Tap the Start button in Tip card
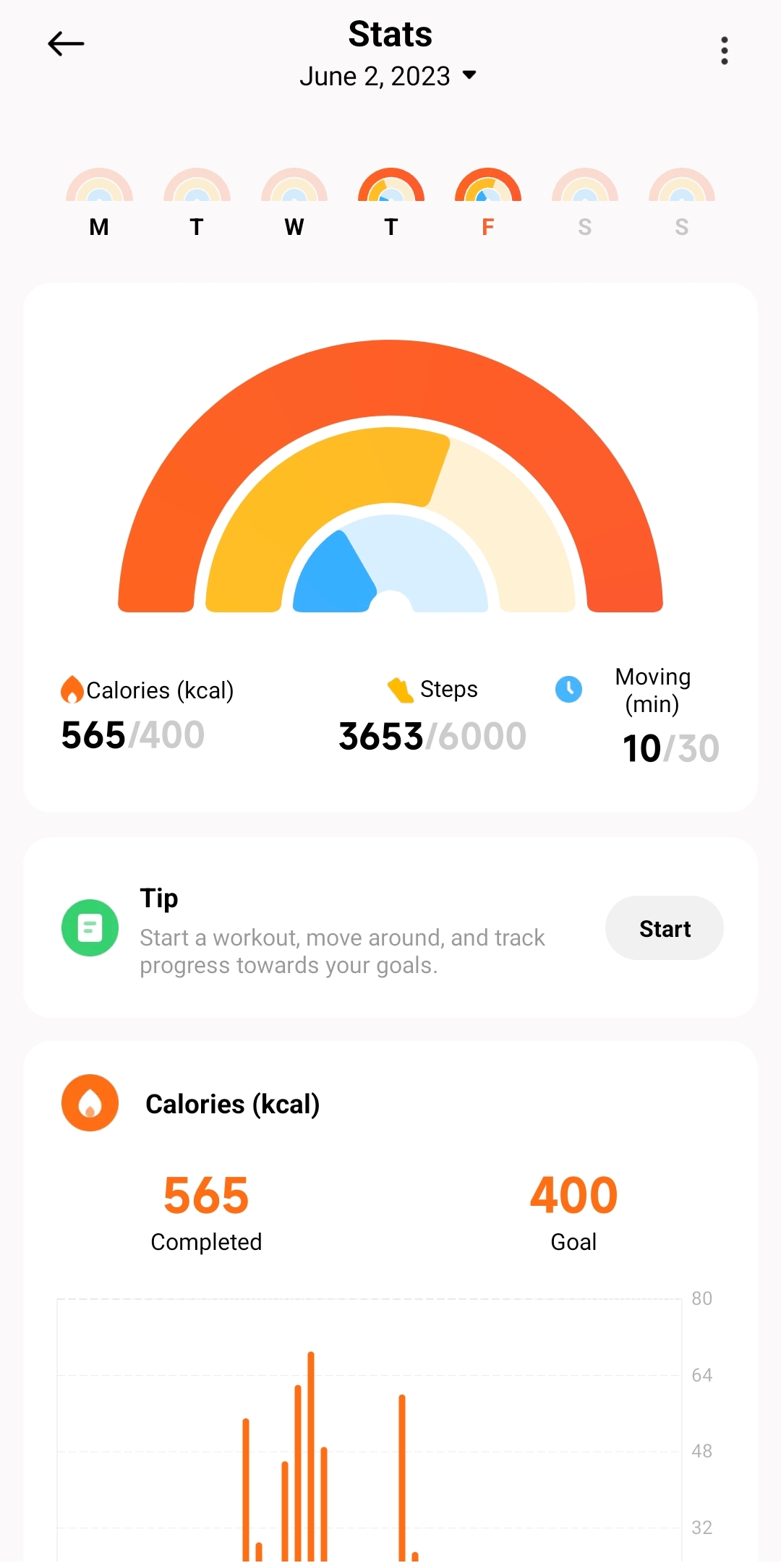The image size is (781, 1568). 664,928
